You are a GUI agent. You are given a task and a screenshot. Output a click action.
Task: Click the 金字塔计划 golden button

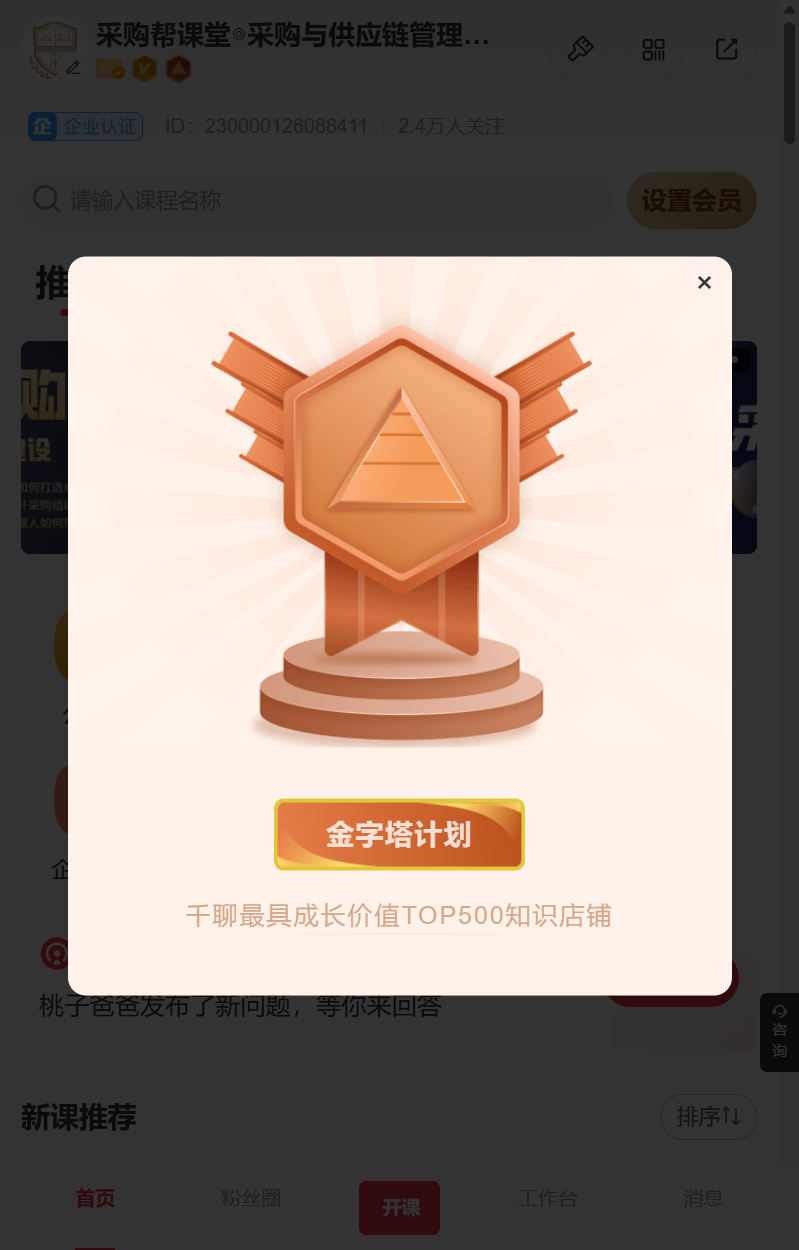coord(399,834)
